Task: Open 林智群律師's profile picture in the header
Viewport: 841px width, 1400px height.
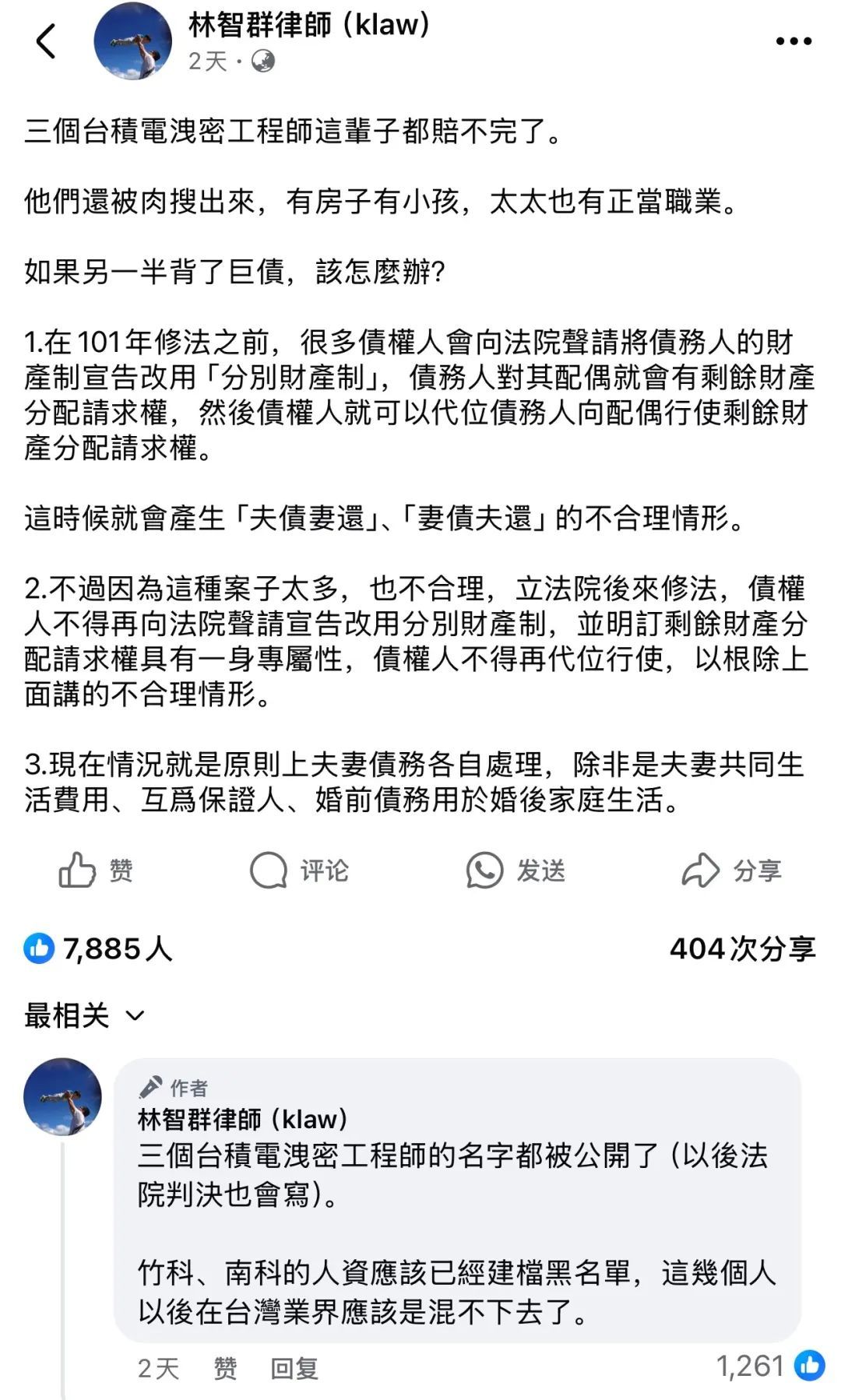Action: (132, 41)
